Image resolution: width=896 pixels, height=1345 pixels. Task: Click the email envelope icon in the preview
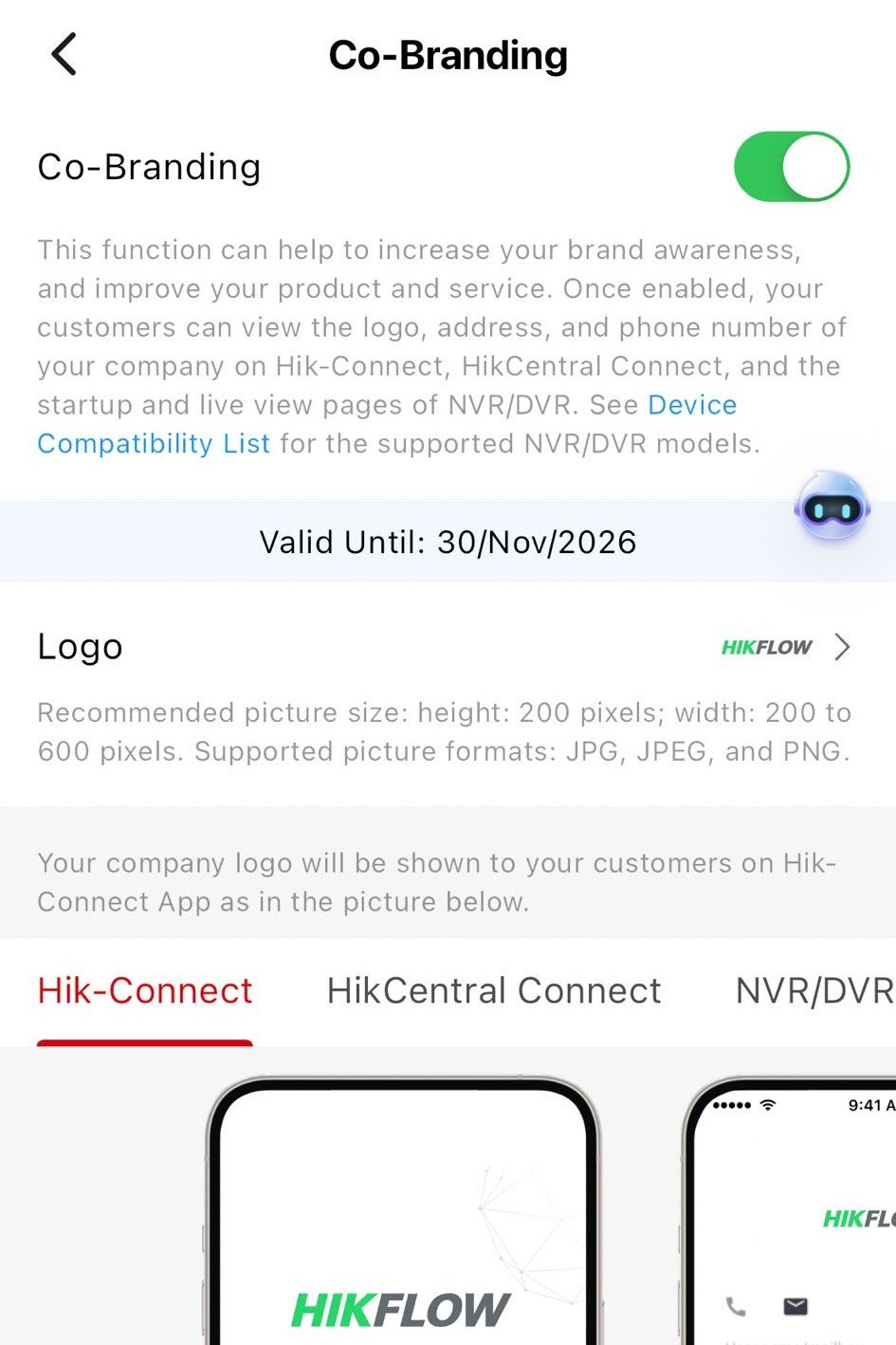click(x=795, y=1307)
